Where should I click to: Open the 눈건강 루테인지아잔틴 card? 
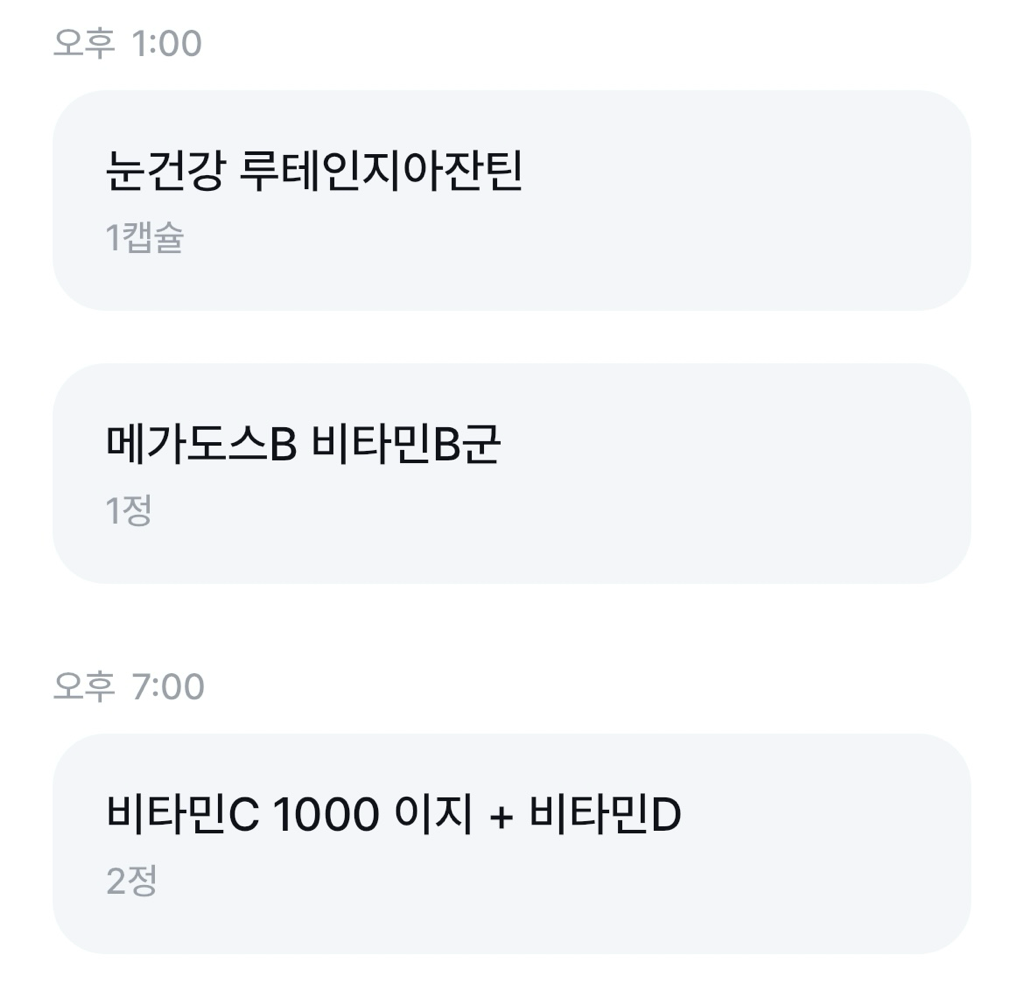click(x=511, y=200)
